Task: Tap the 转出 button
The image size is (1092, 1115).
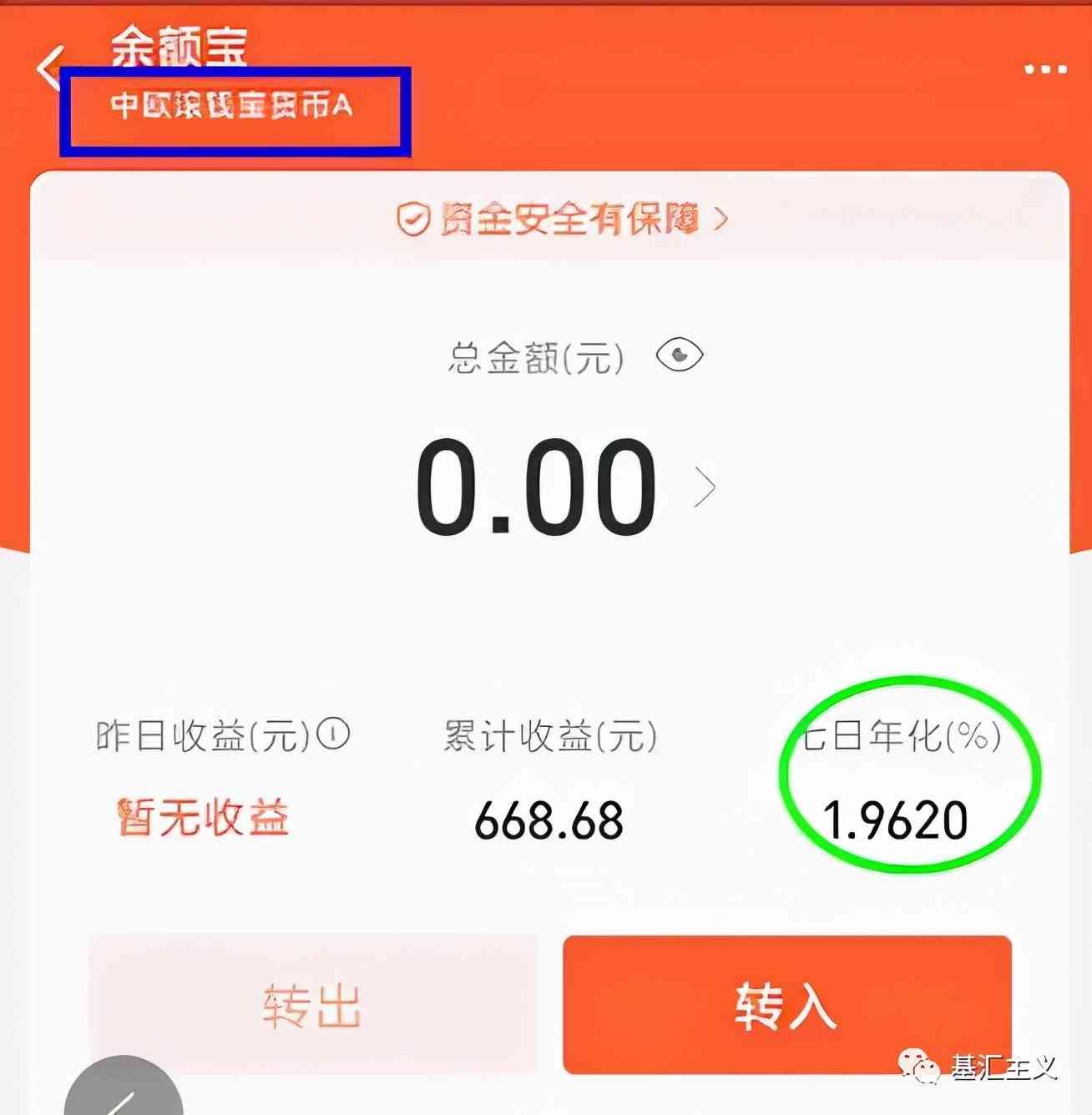Action: (x=312, y=1004)
